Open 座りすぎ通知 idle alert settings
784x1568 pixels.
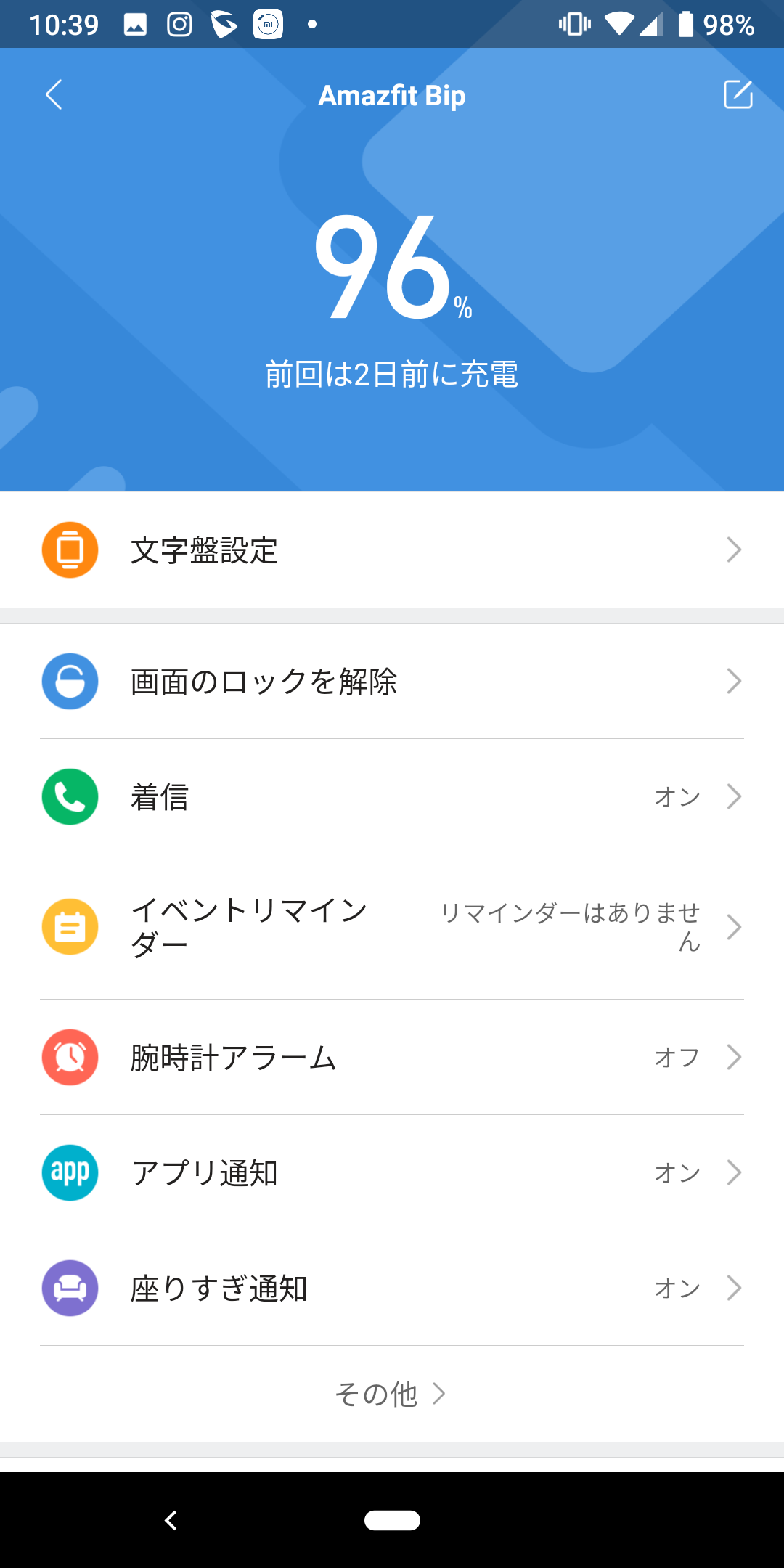tap(392, 1289)
